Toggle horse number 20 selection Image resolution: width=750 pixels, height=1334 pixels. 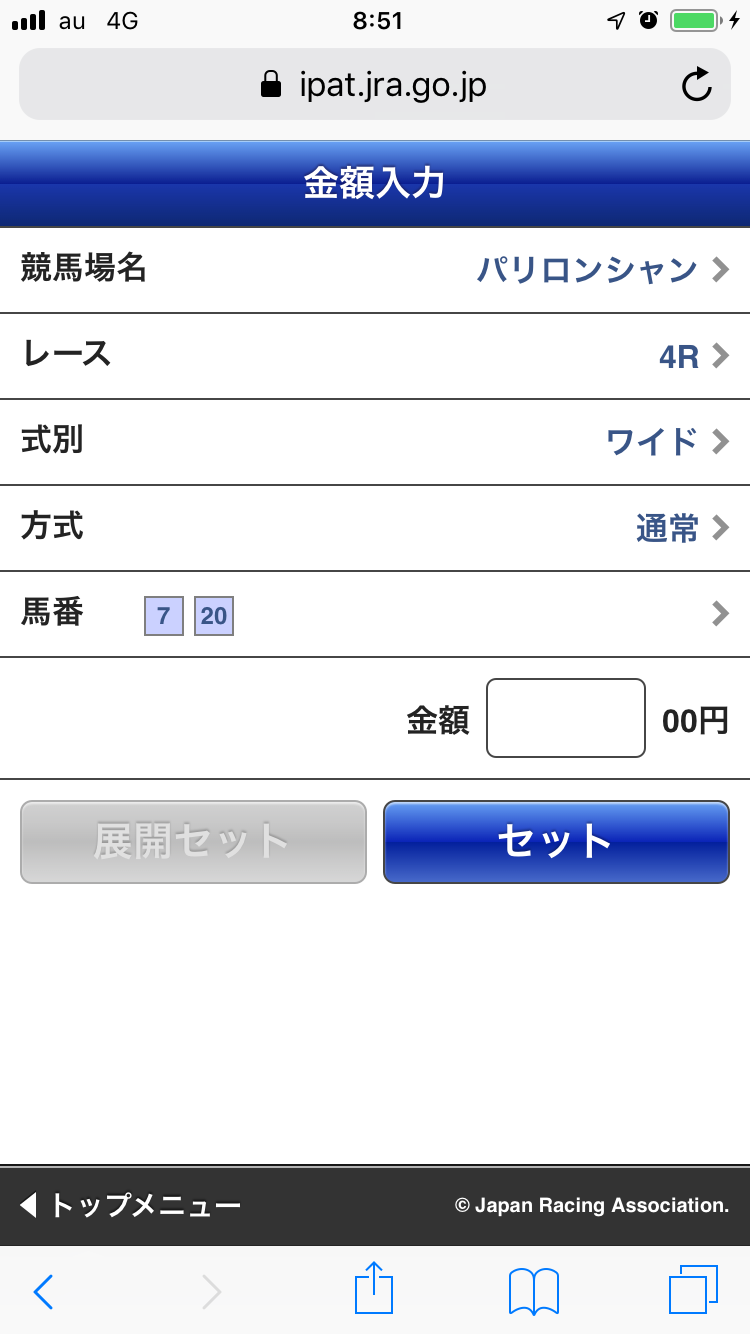coord(213,616)
